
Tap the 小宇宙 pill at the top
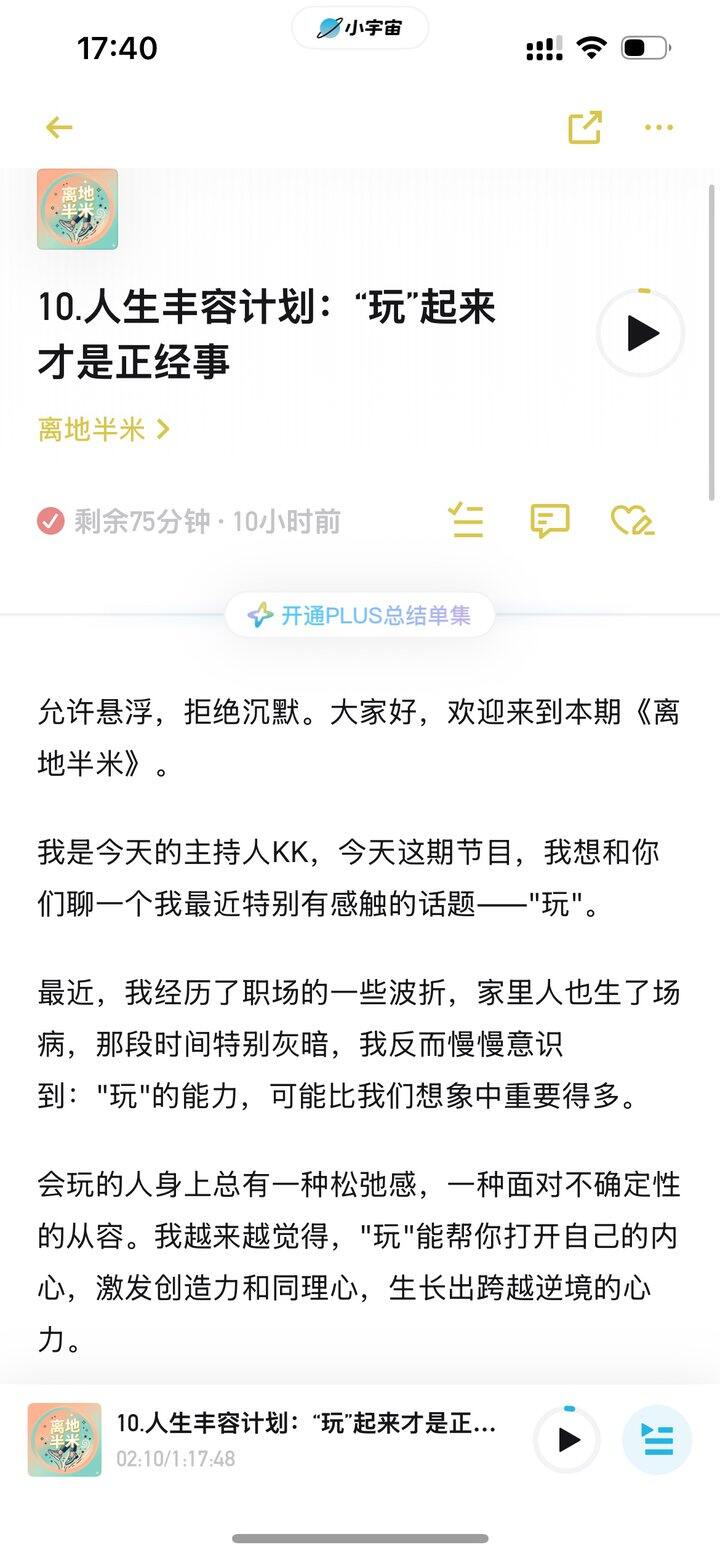click(360, 28)
